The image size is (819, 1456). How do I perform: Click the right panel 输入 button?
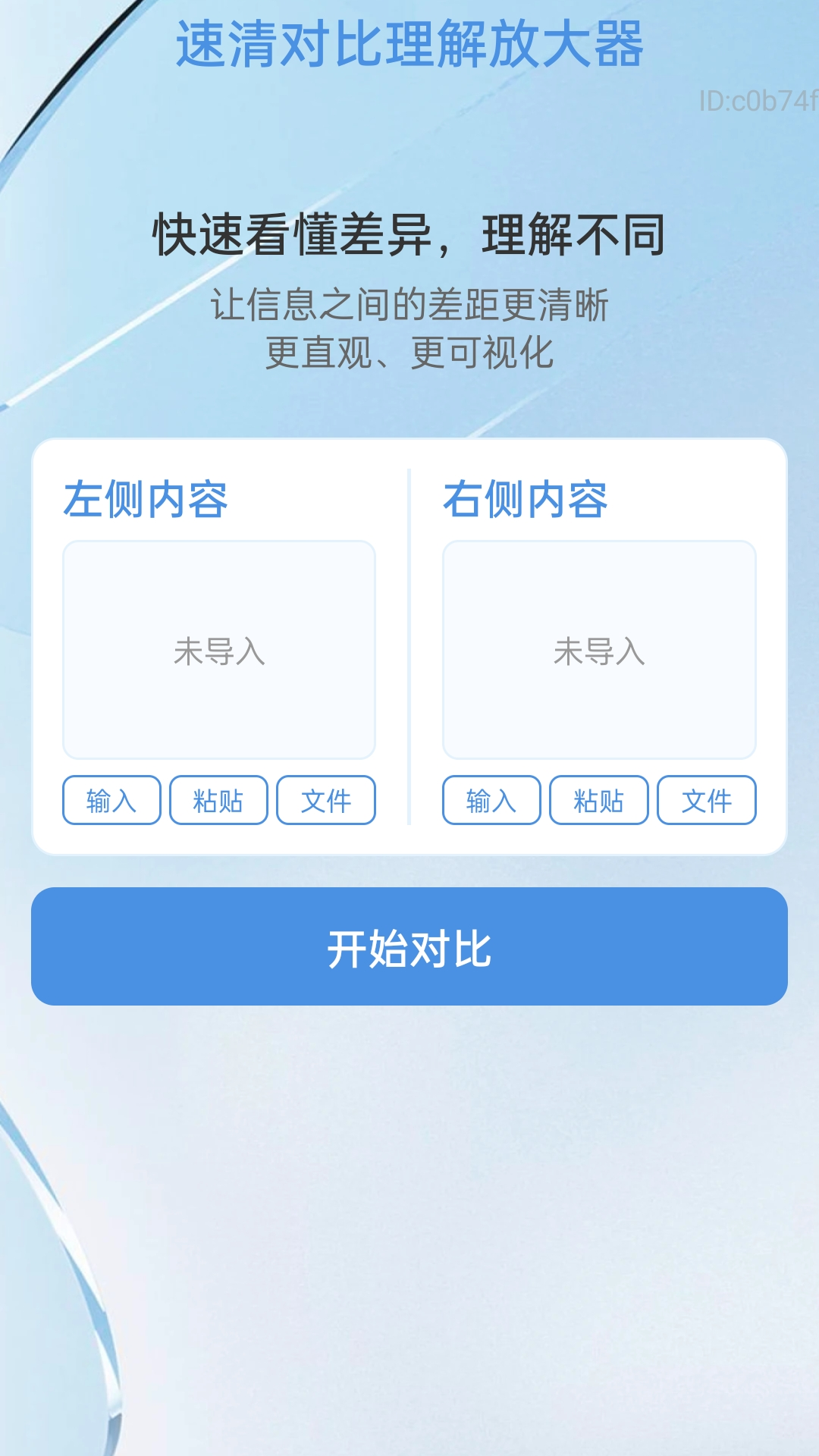(491, 800)
